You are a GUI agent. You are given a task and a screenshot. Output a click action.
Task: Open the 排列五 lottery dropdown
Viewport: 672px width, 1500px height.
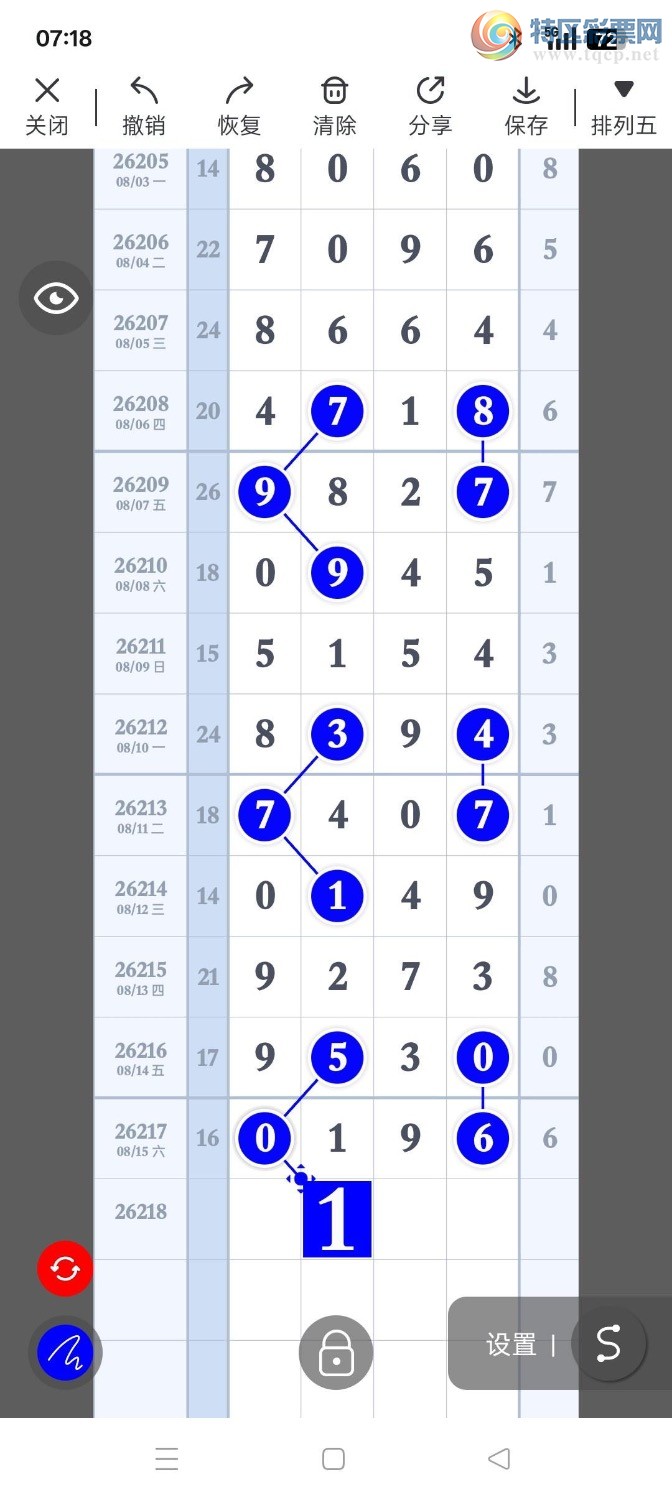[x=624, y=107]
